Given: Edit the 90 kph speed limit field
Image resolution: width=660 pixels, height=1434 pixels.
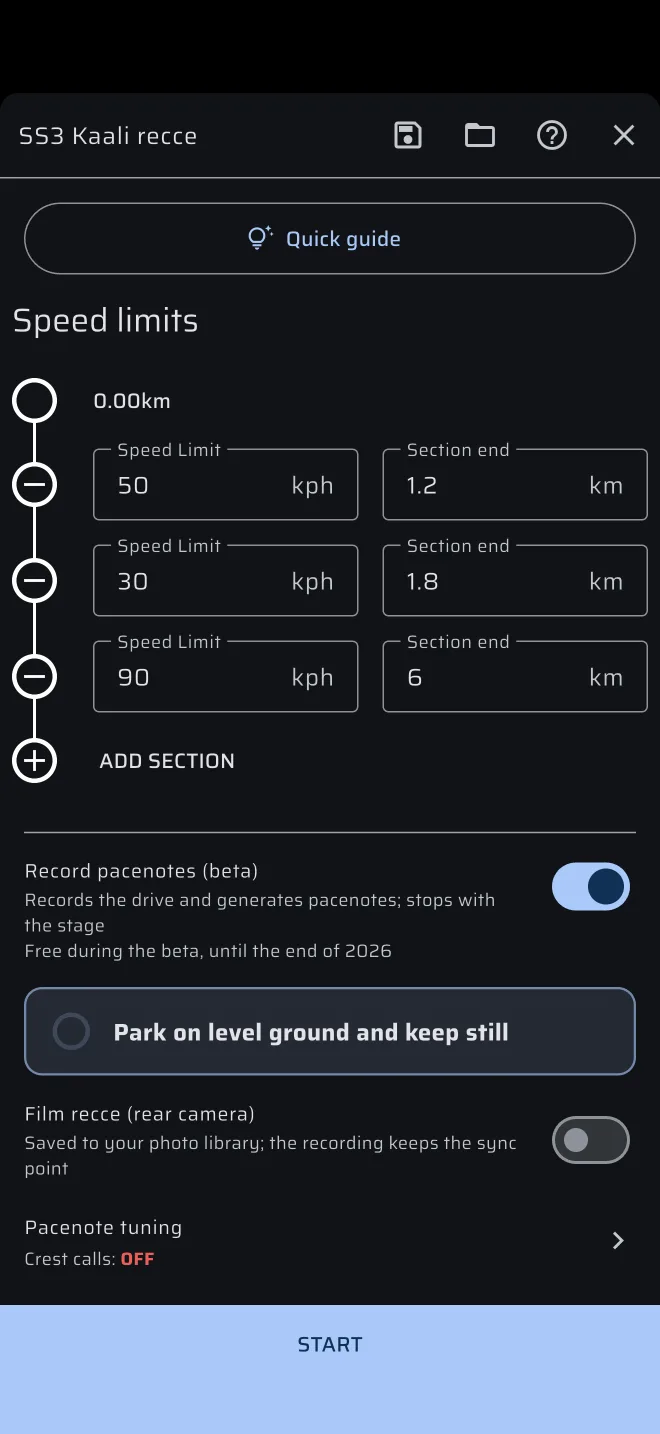Looking at the screenshot, I should click(x=226, y=677).
